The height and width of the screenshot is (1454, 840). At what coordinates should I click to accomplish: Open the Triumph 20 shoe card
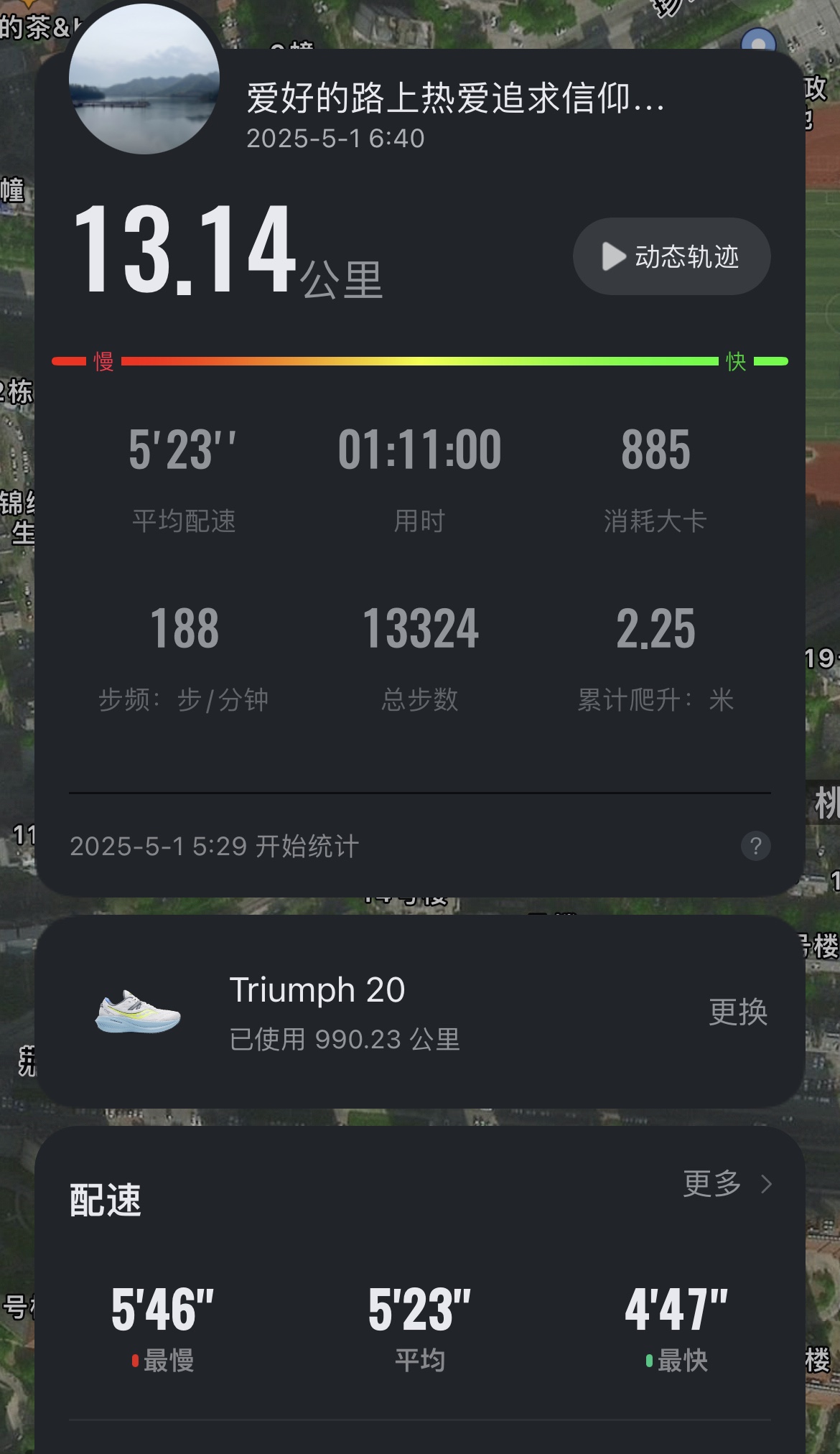click(419, 1012)
